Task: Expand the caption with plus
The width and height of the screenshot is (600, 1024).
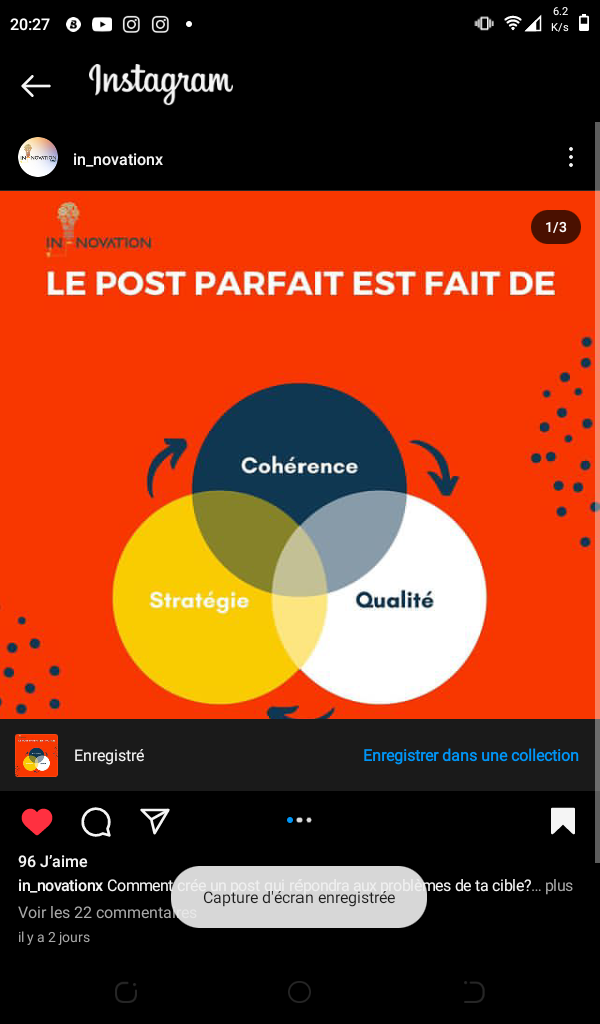Action: pyautogui.click(x=559, y=886)
